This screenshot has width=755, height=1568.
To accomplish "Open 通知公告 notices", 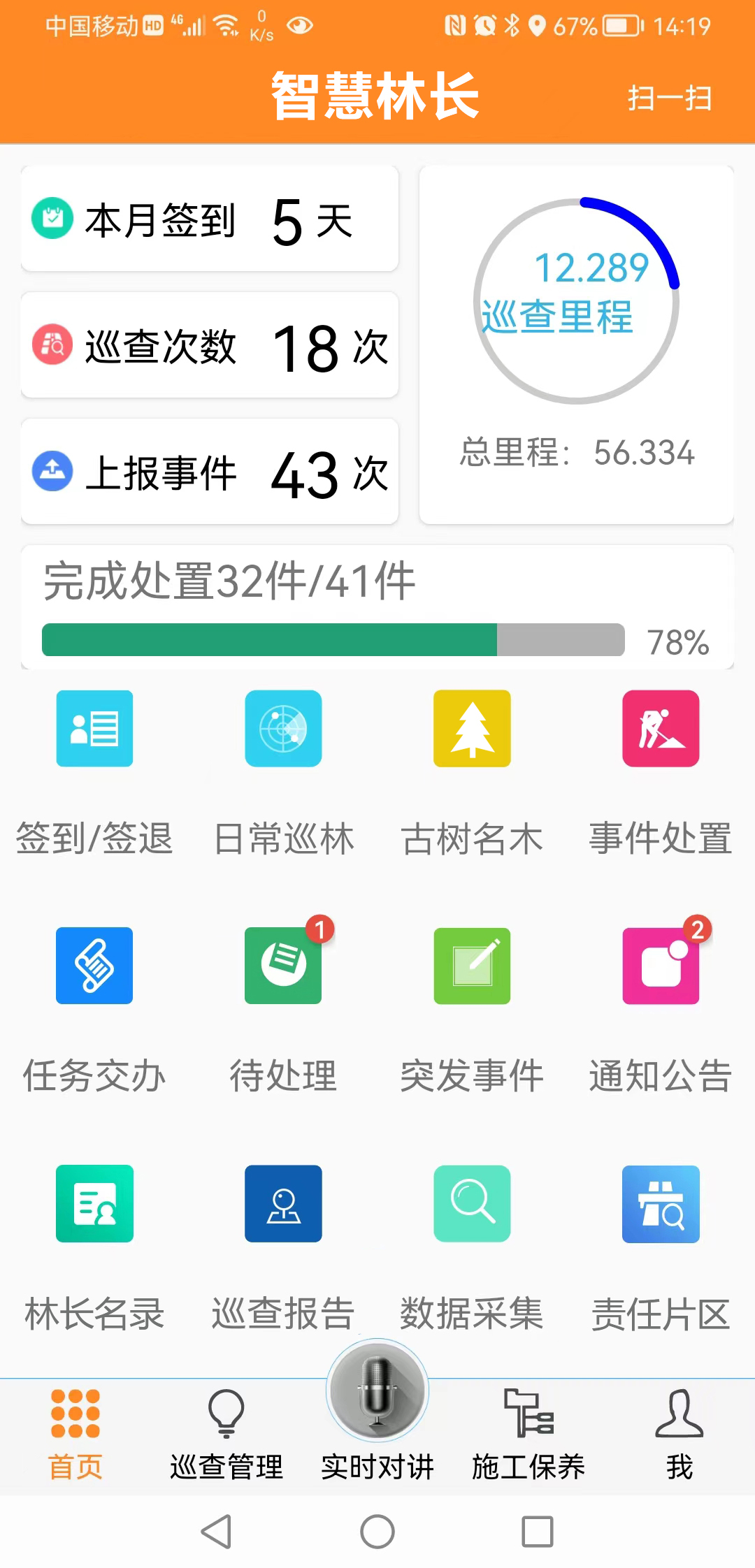I will [661, 966].
